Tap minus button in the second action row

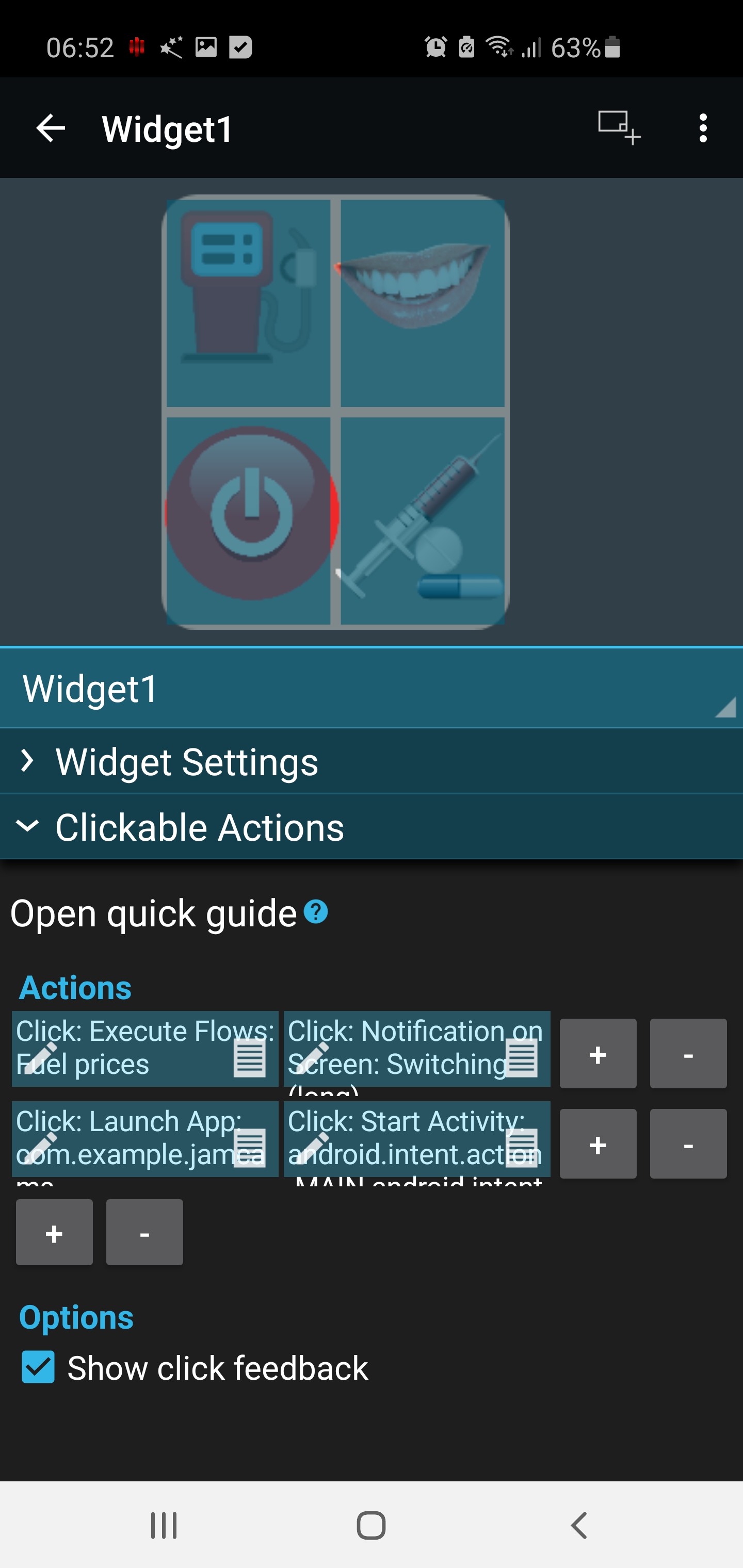coord(688,1144)
